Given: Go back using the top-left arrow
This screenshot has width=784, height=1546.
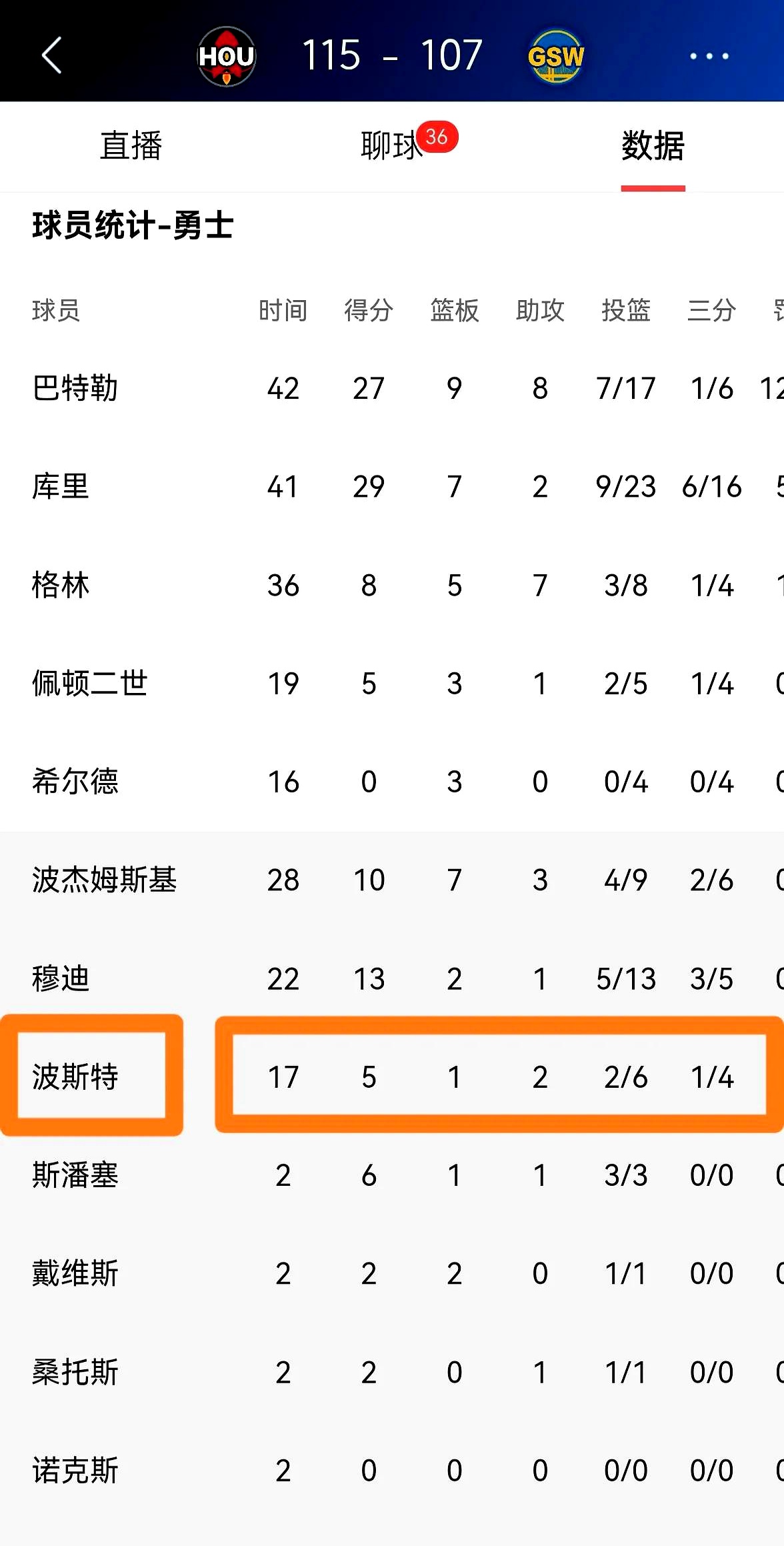Looking at the screenshot, I should click(x=52, y=55).
